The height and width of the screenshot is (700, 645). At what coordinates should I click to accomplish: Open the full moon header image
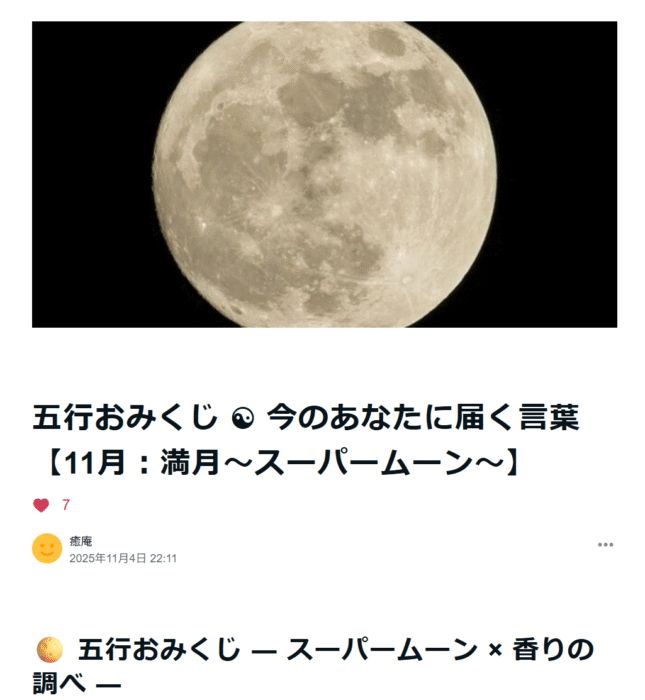point(324,174)
